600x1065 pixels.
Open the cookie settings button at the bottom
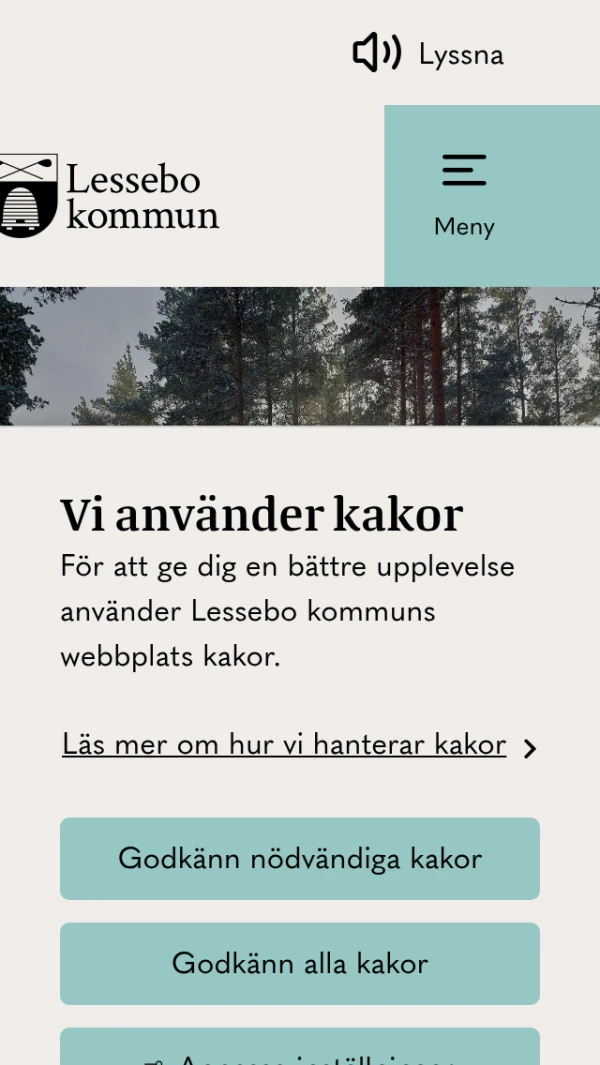click(x=300, y=1048)
